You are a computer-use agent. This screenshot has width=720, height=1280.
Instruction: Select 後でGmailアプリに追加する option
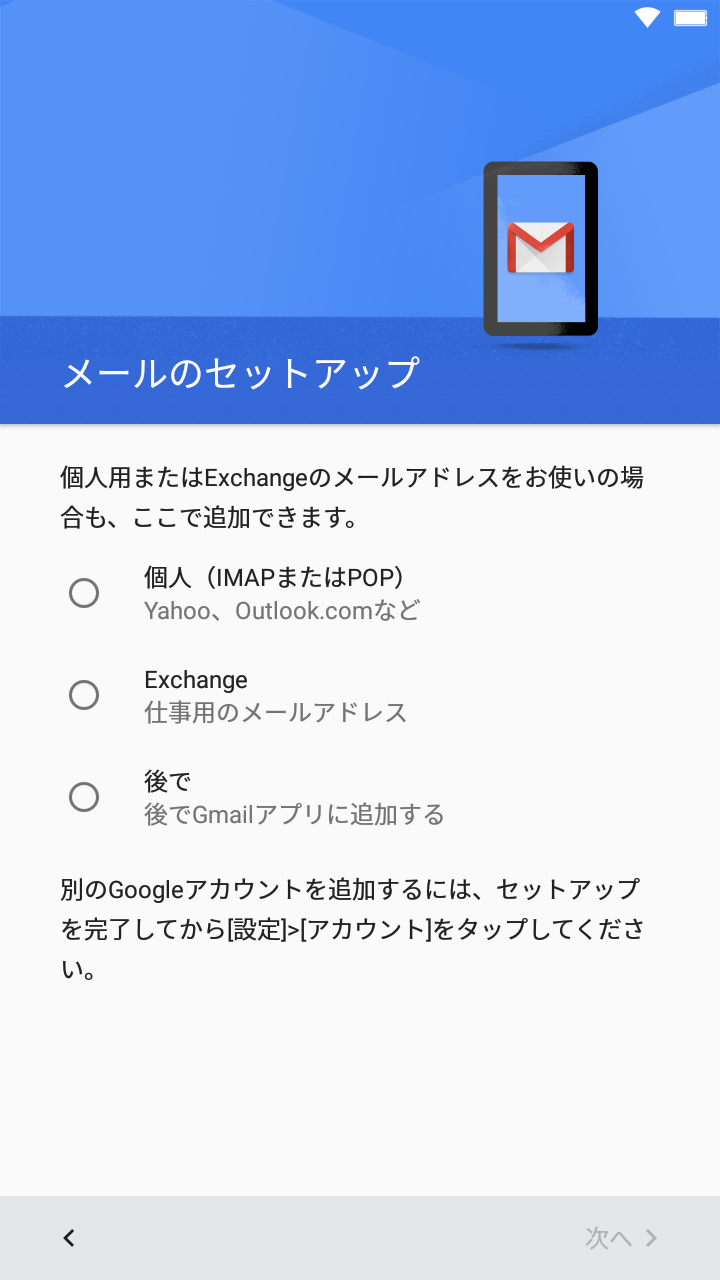[293, 814]
